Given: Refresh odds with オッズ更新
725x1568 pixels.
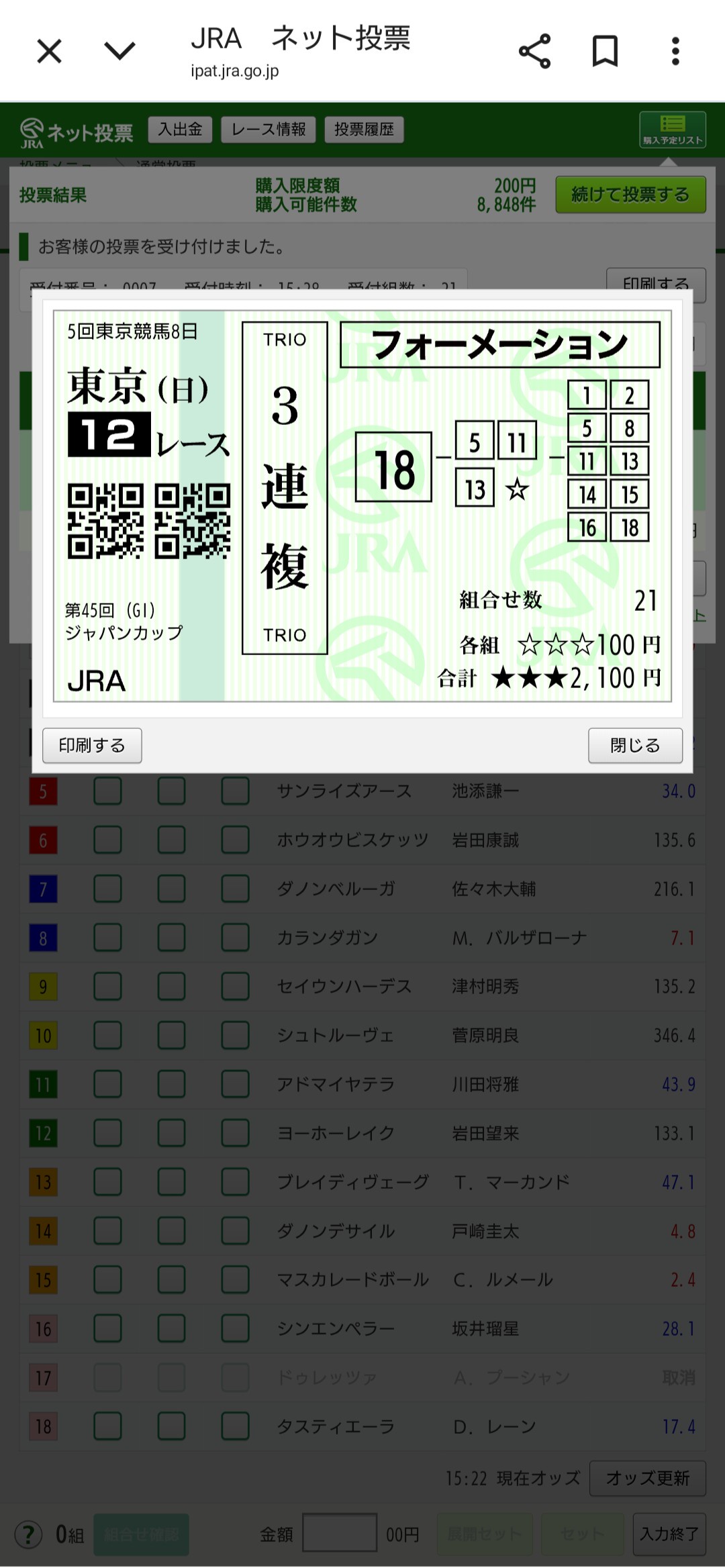Looking at the screenshot, I should (647, 1478).
